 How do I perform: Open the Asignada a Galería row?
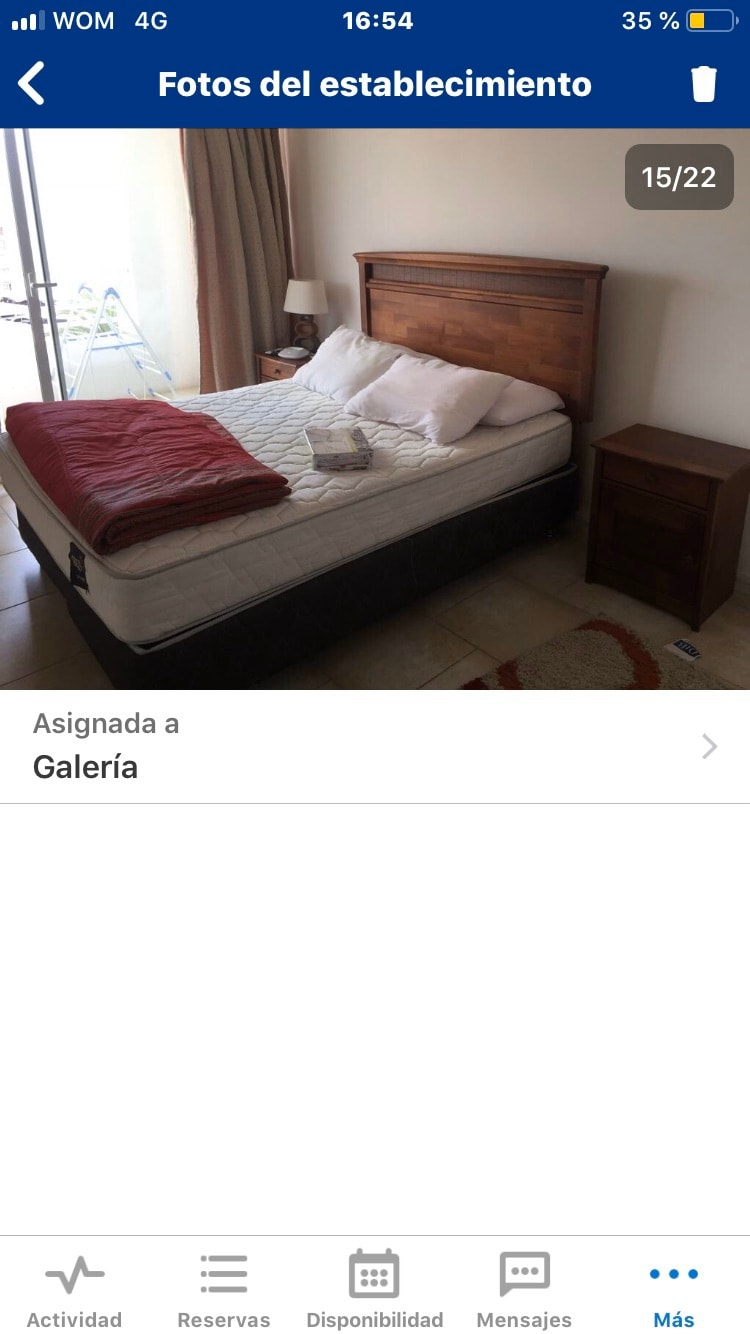pyautogui.click(x=375, y=746)
